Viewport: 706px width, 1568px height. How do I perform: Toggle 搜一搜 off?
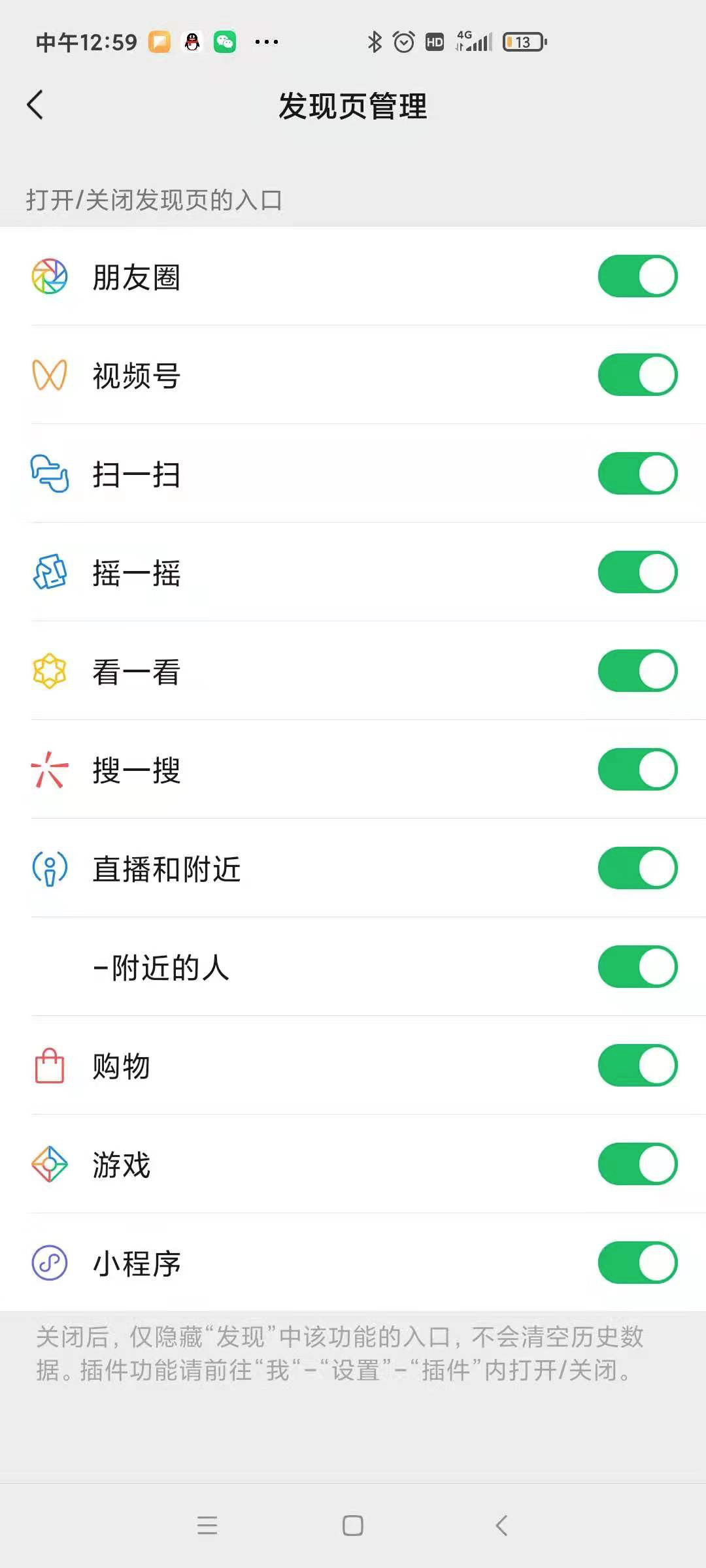[x=637, y=770]
